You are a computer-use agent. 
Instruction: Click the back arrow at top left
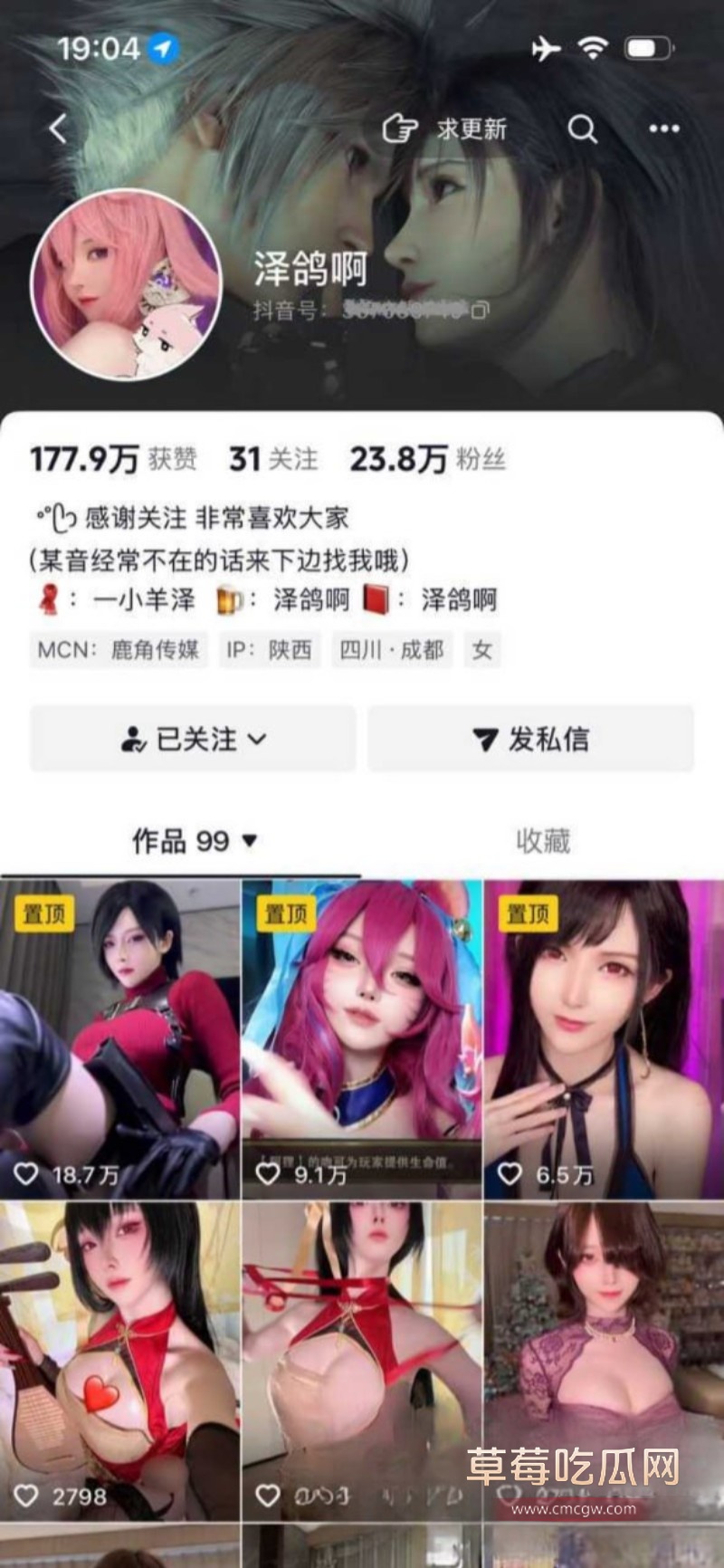point(58,128)
